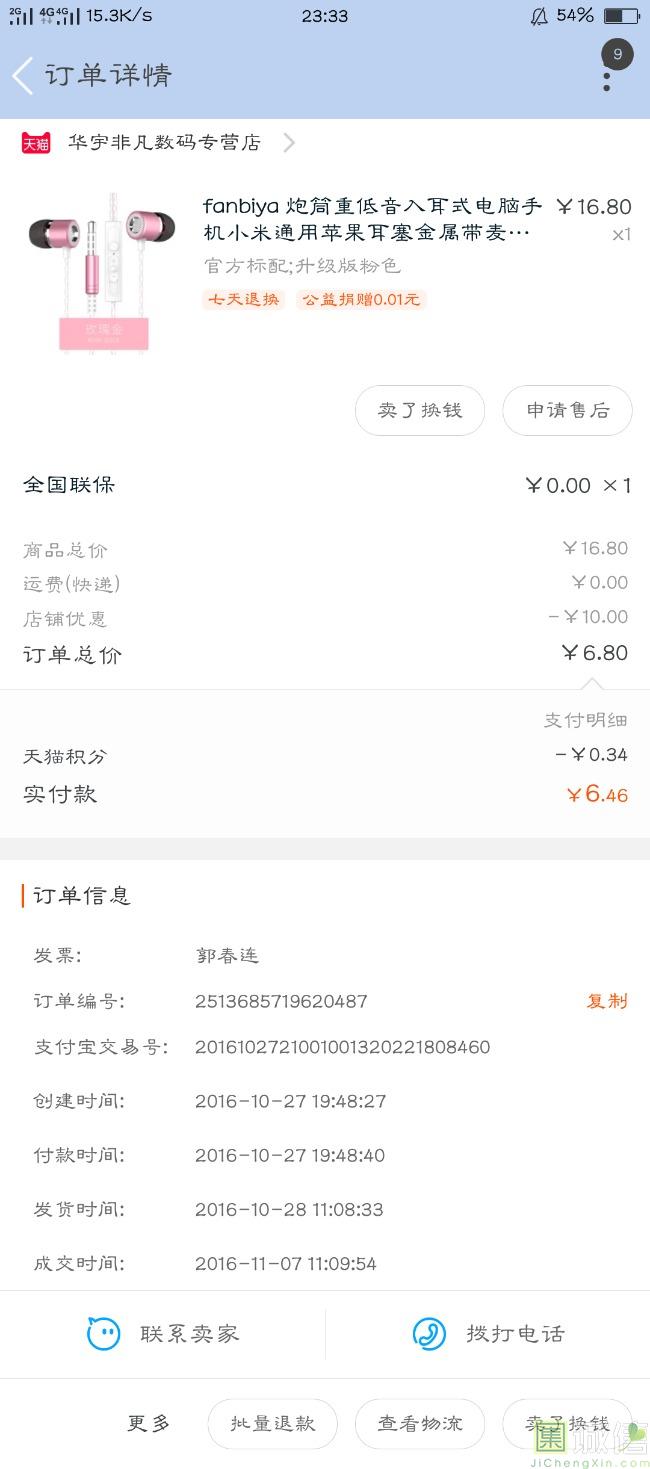Open the fanbiya earphone product thumbnail
650x1469 pixels.
[101, 270]
